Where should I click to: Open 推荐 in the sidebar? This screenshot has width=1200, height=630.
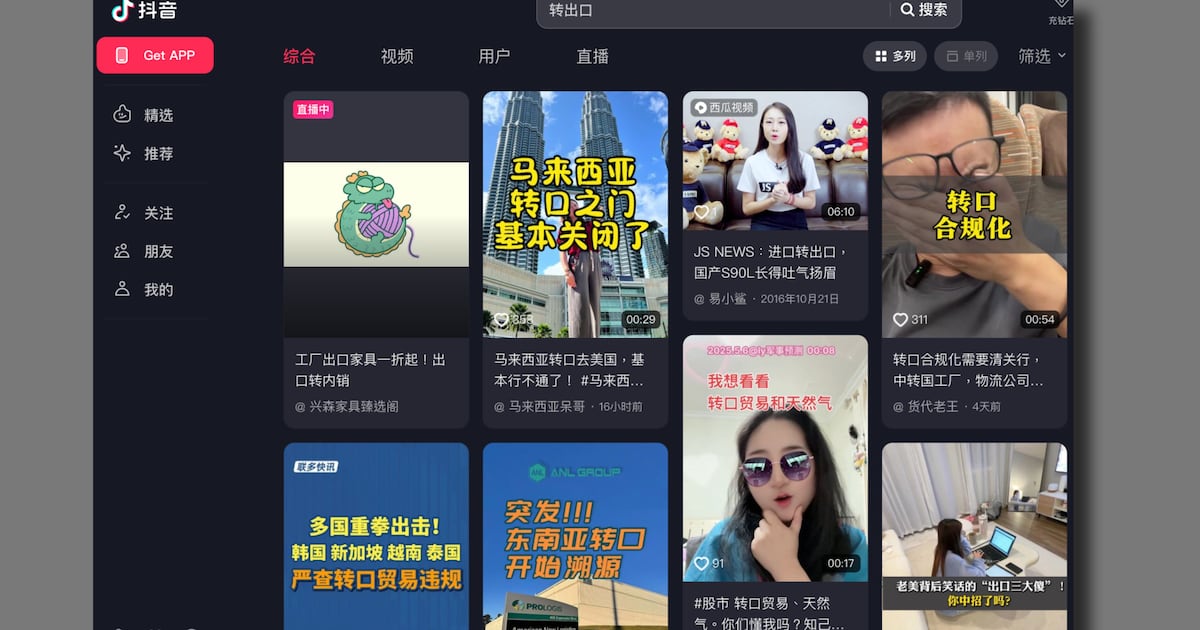(145, 154)
